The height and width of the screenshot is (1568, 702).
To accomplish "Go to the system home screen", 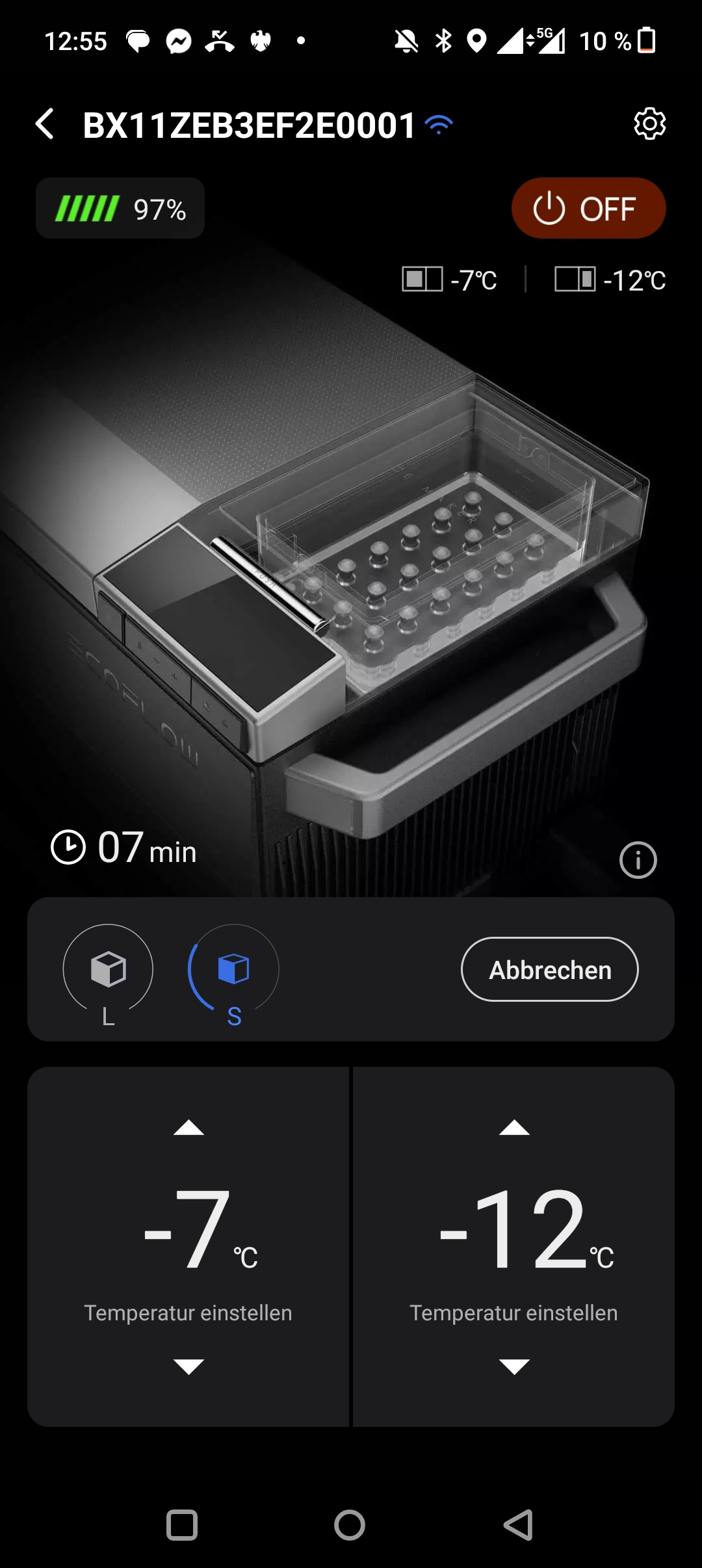I will click(350, 1524).
